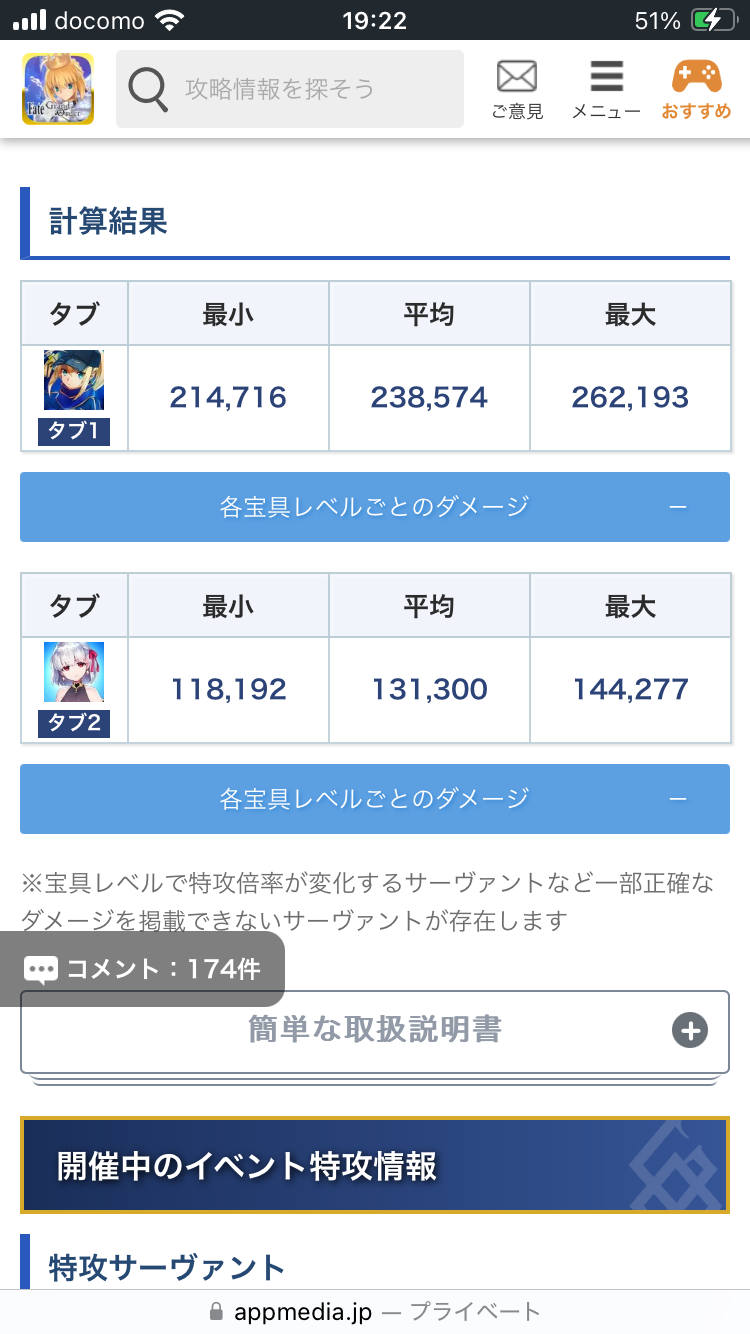
Task: Open the 開催中のイベント特攻情報 banner
Action: [375, 1166]
